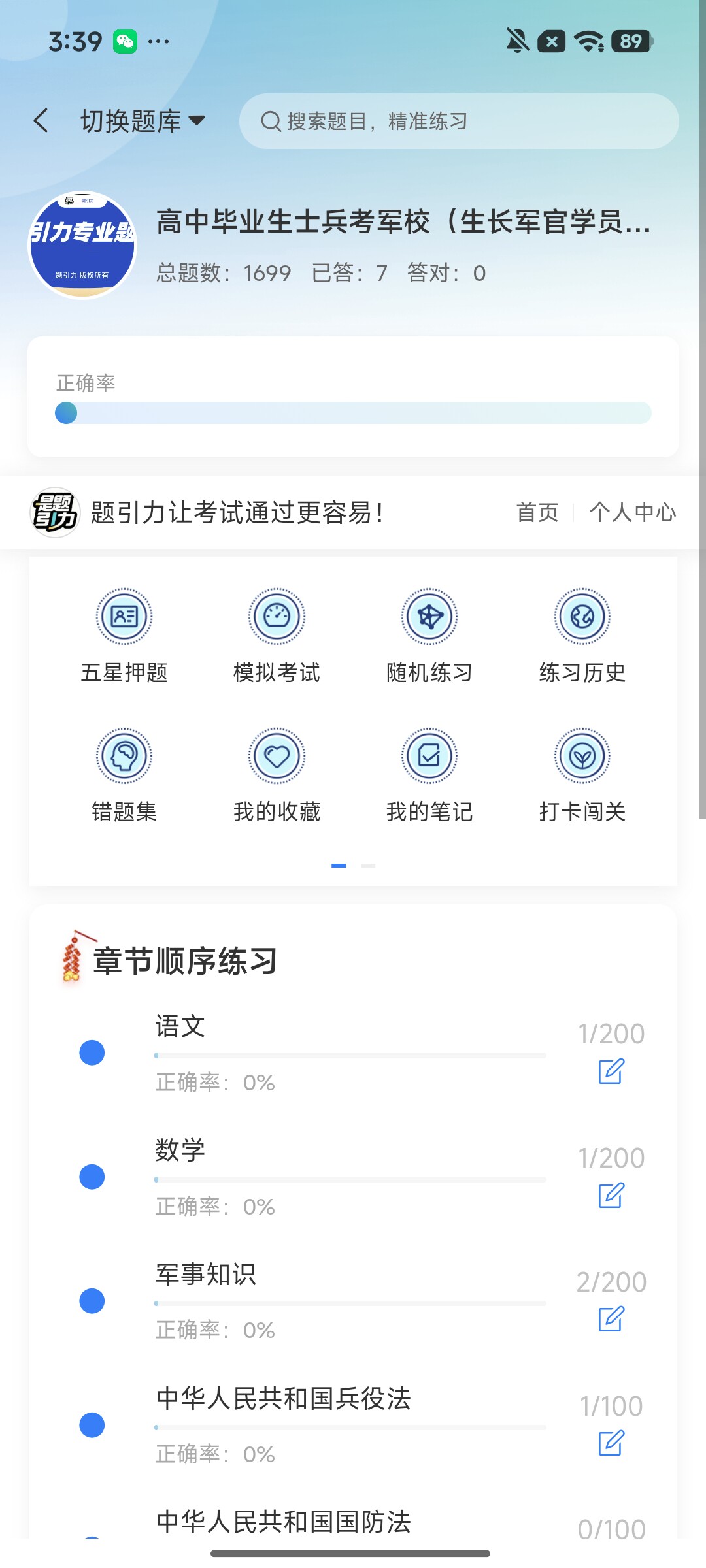Go to 个人中心
The image size is (706, 1568).
coord(633,512)
